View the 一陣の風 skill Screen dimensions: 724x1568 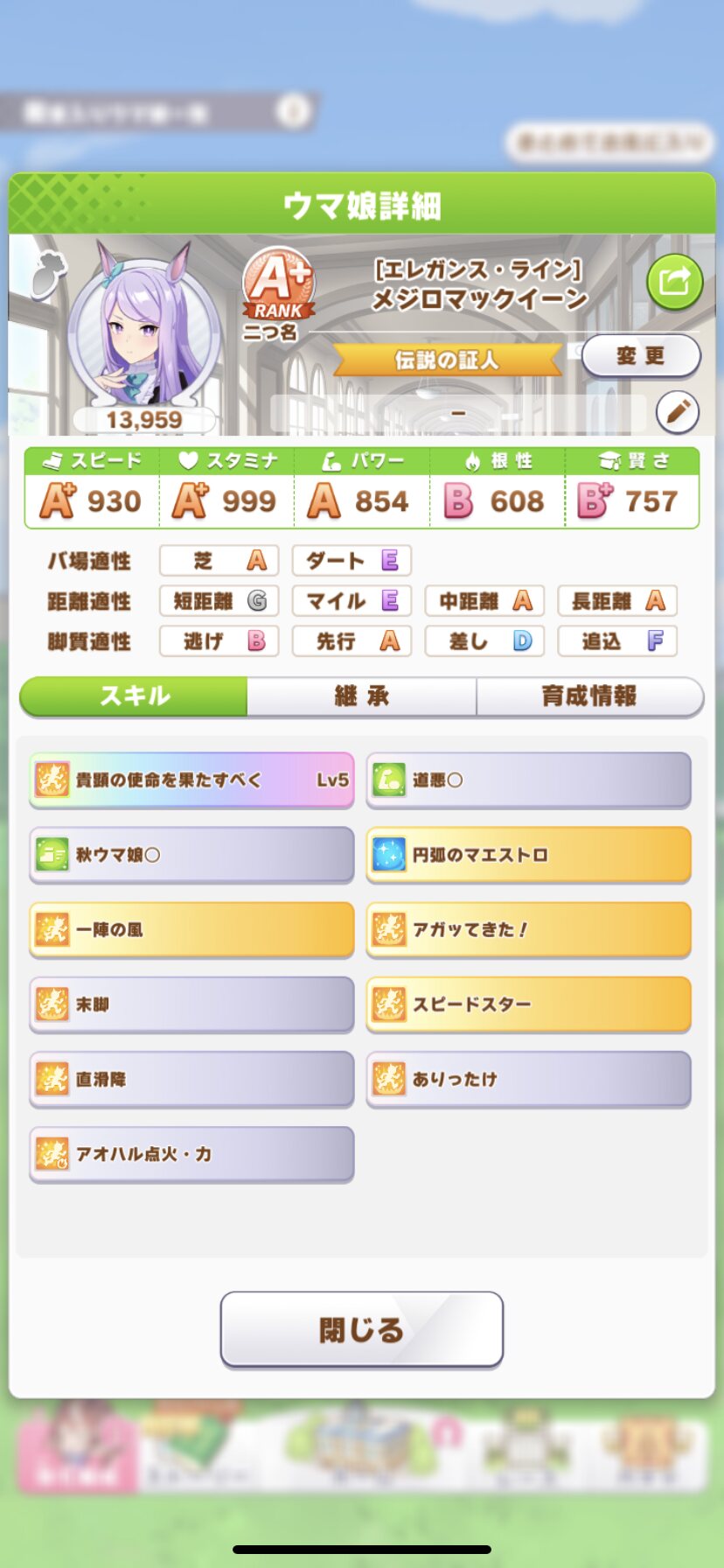(191, 929)
